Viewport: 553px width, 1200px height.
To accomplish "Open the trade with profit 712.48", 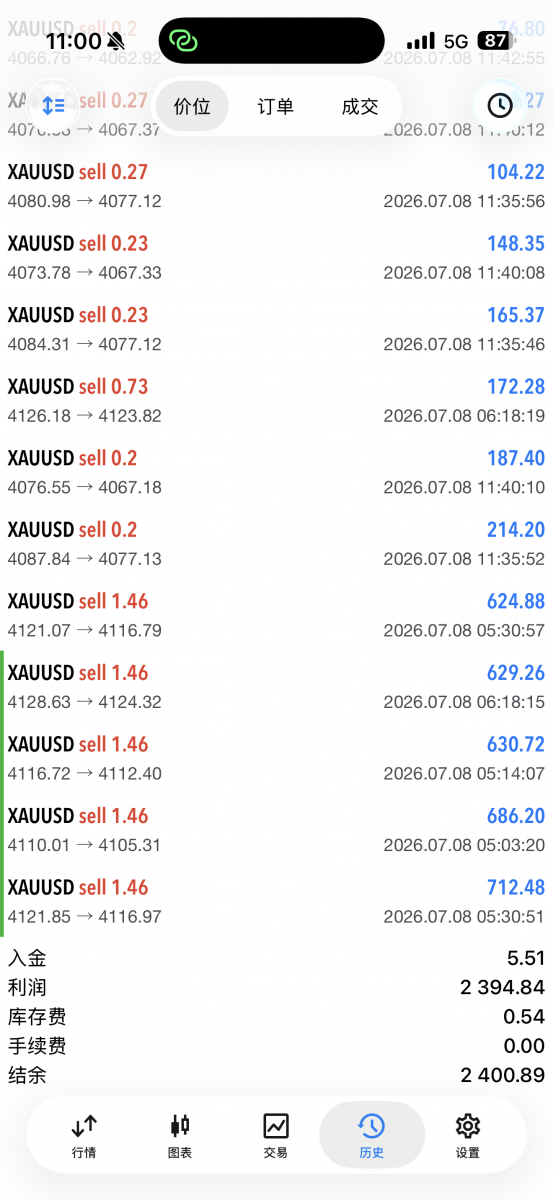I will (x=276, y=901).
